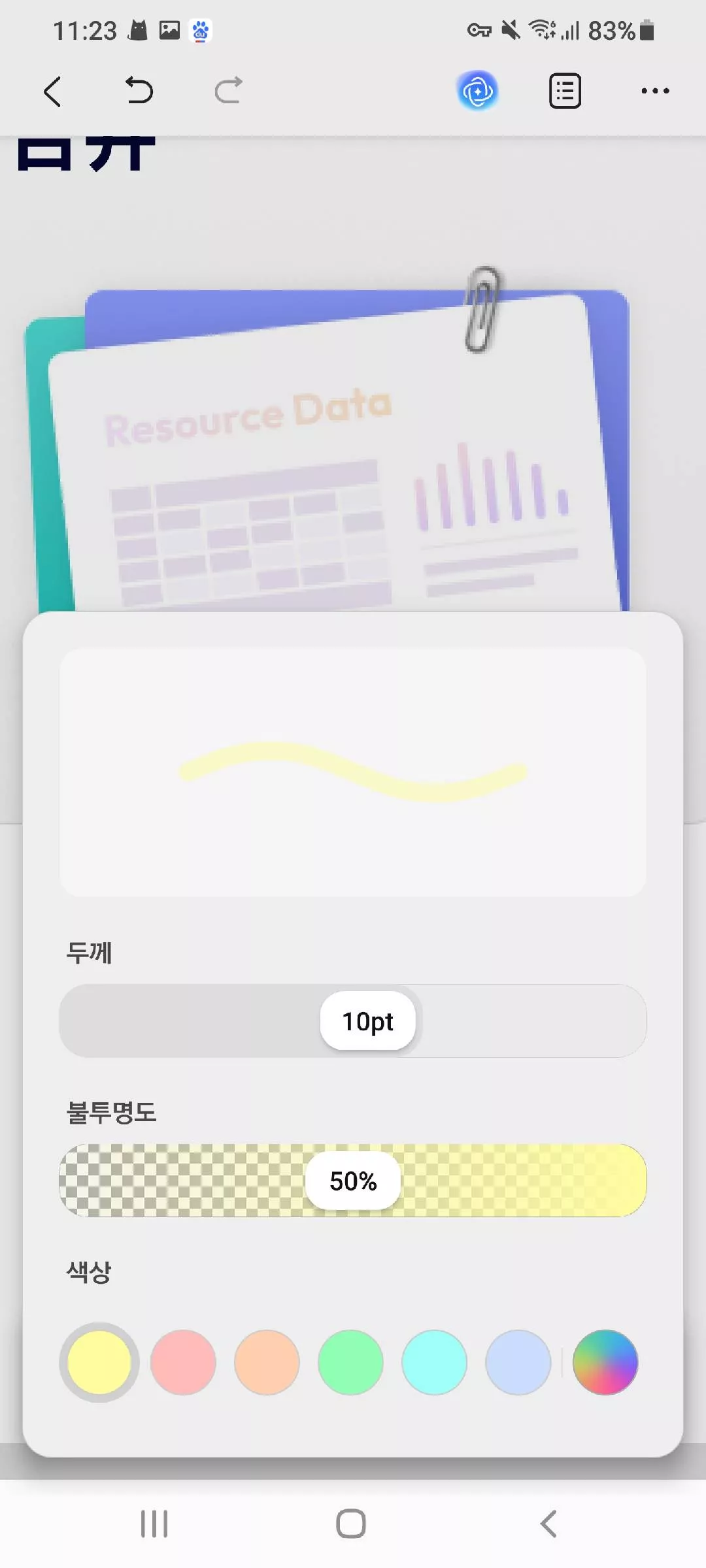The image size is (706, 1568).
Task: Adjust the 두께 thickness slider at 10pt
Action: click(x=369, y=1021)
